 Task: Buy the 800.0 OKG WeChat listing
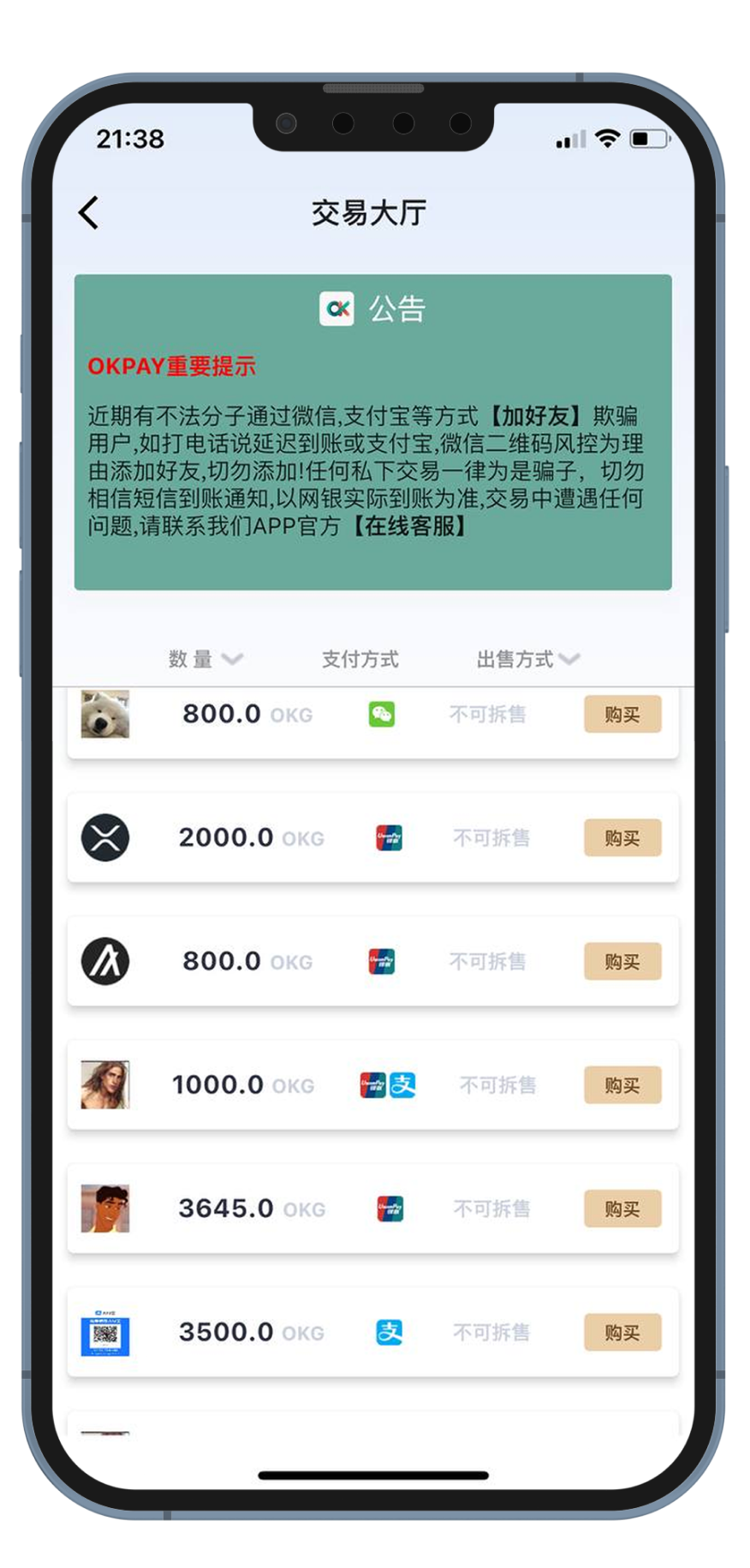(x=622, y=714)
